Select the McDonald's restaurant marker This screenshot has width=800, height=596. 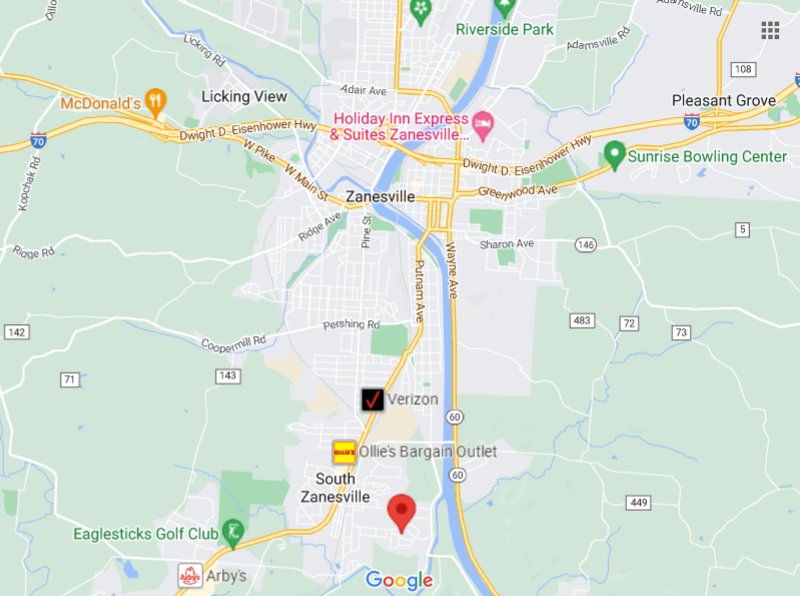coord(154,99)
